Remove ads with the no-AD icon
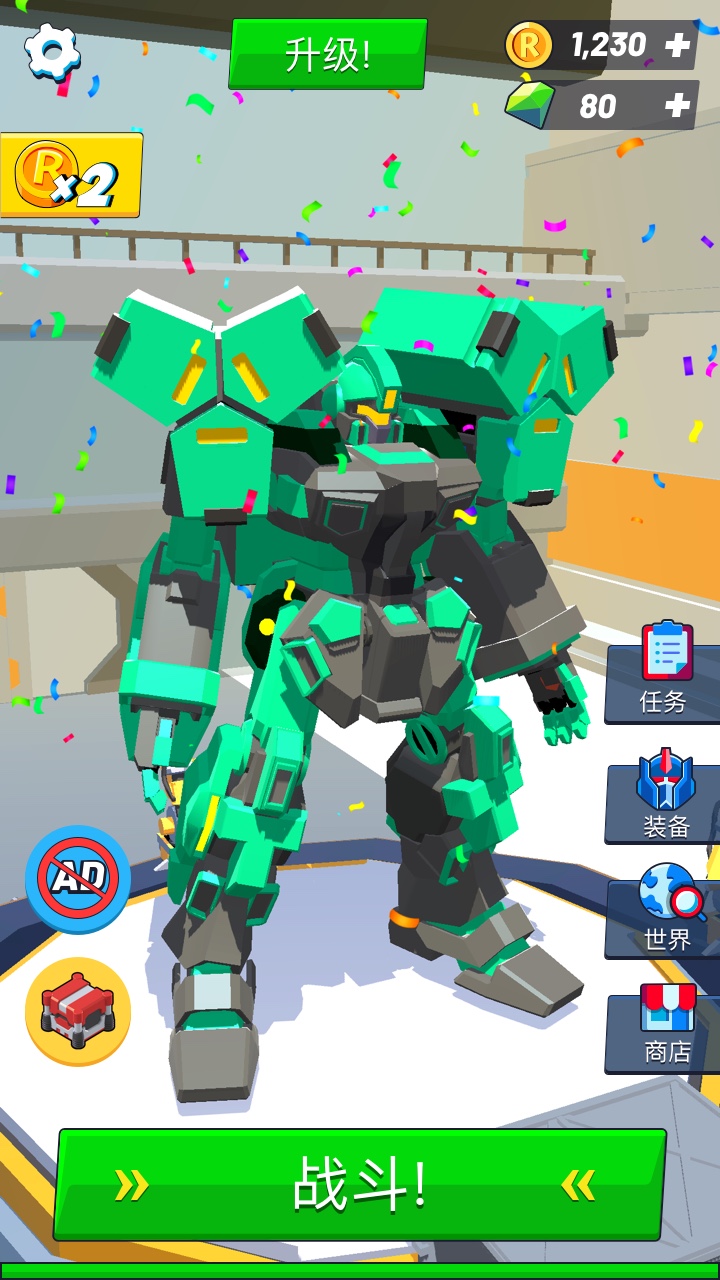The width and height of the screenshot is (720, 1280). (x=78, y=878)
